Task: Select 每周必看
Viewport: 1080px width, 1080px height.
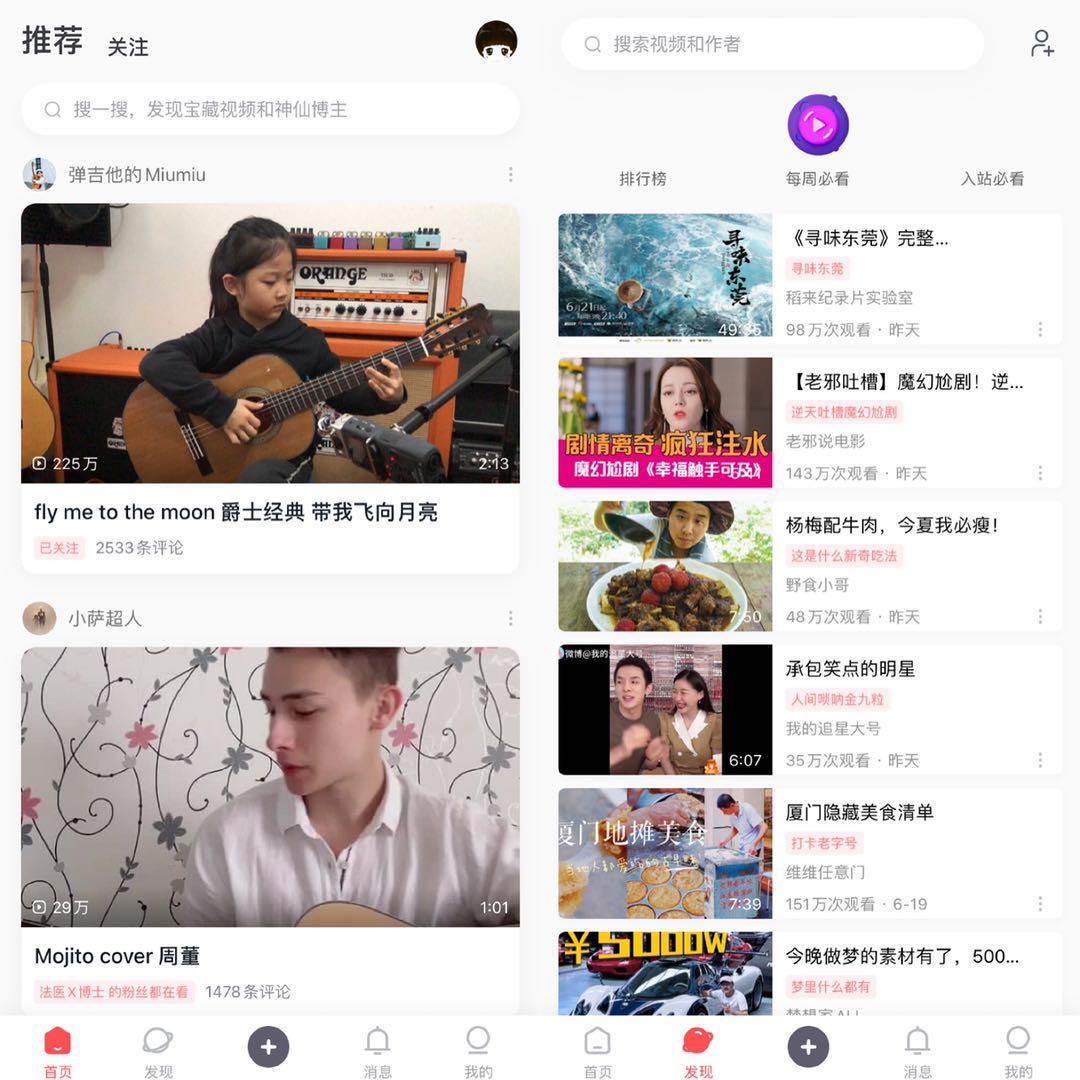Action: (x=817, y=140)
